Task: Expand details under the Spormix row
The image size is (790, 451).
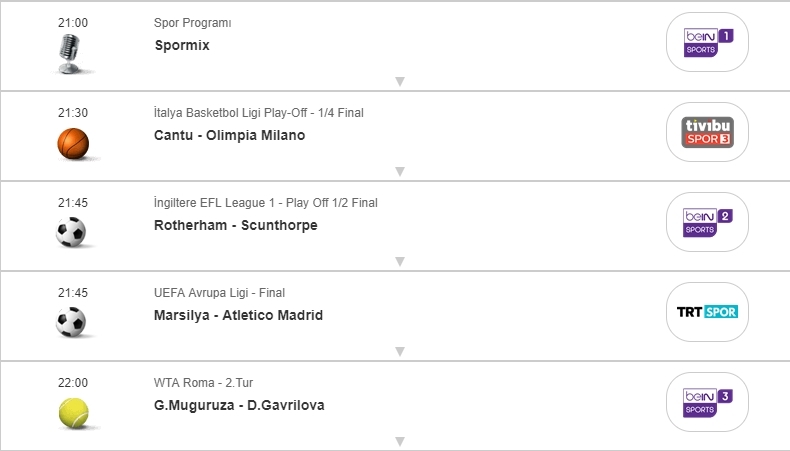Action: coord(399,82)
